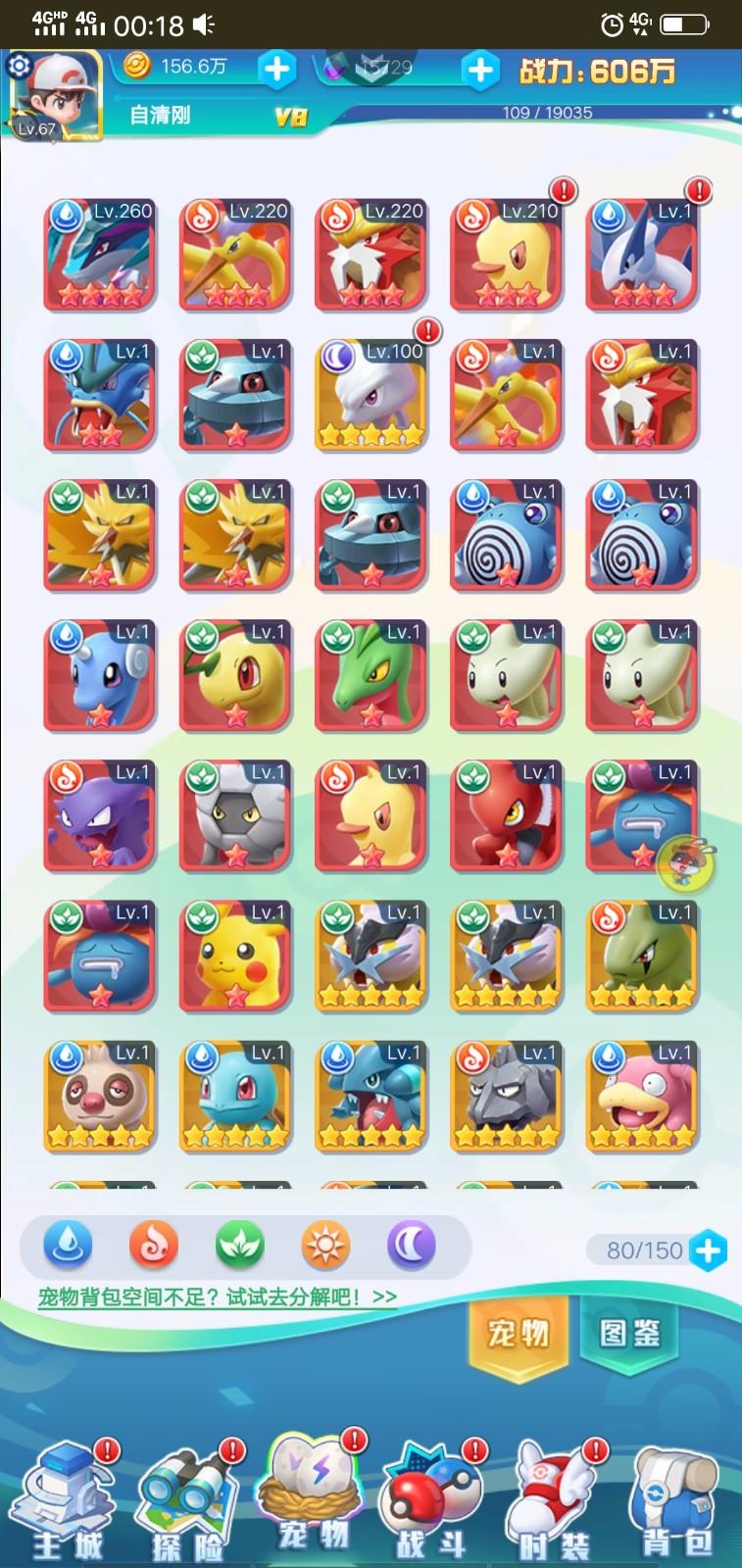Select the Squirtle pet card
Image resolution: width=742 pixels, height=1568 pixels.
[236, 1097]
